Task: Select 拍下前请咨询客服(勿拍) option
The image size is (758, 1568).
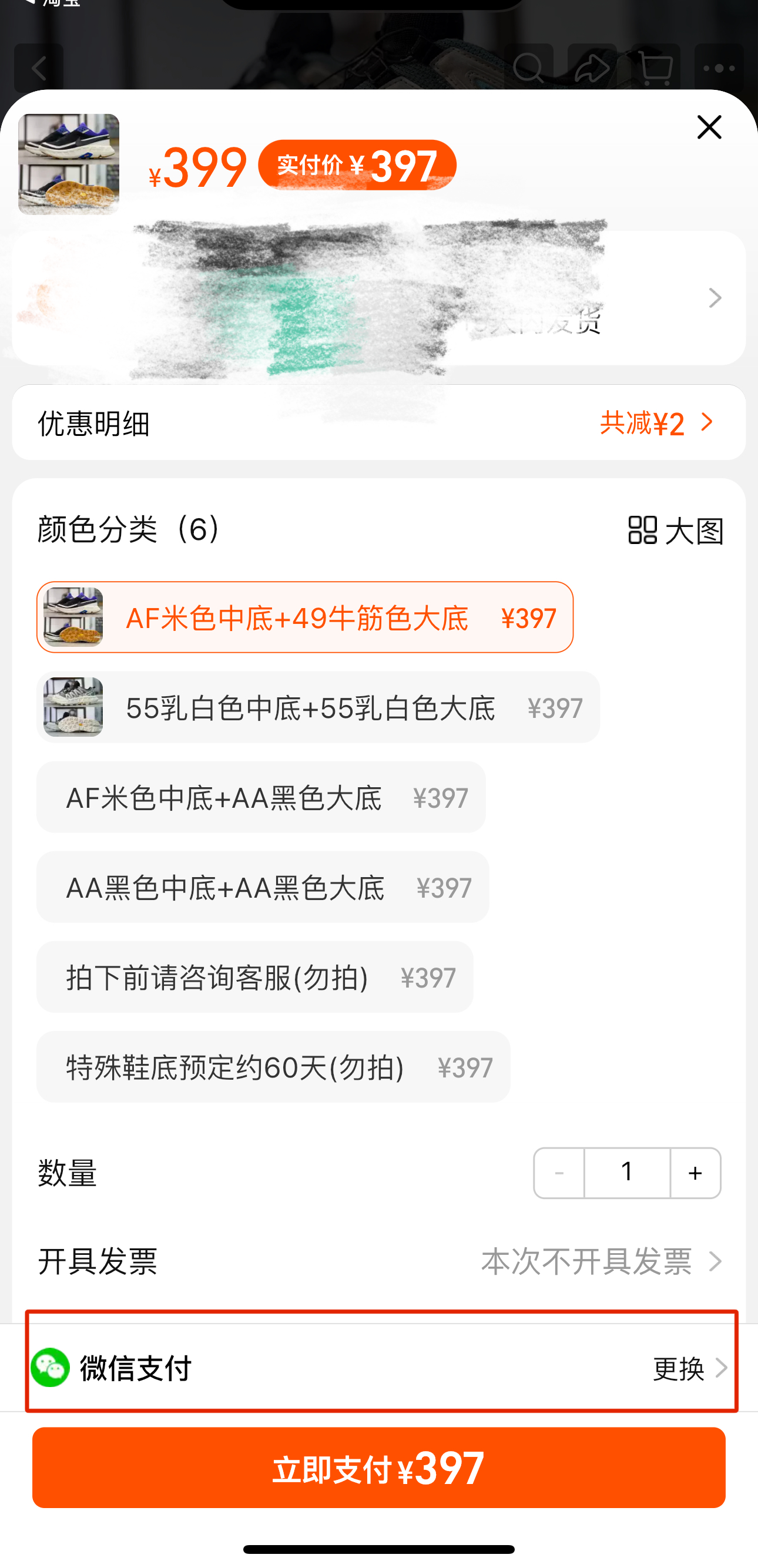Action: (x=254, y=978)
